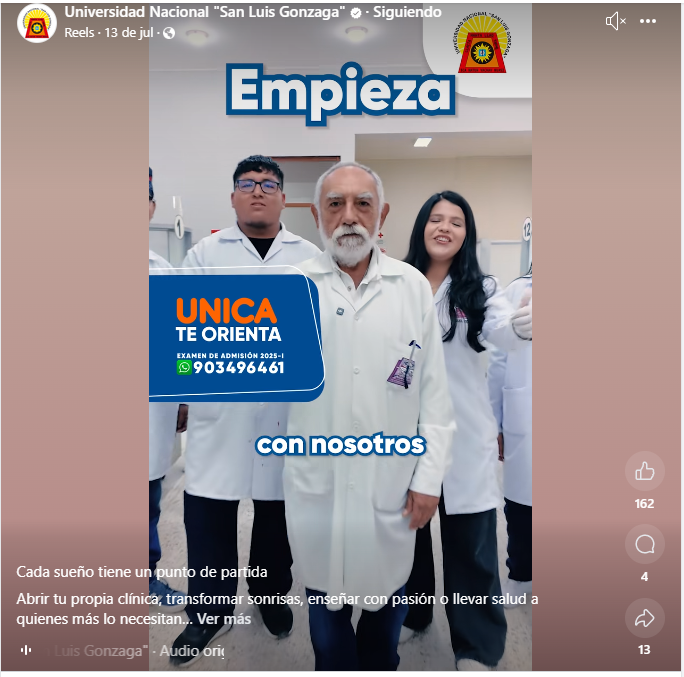The height and width of the screenshot is (677, 684).
Task: Open the Universidad Nacional "San Luis Gonzaga" page name
Action: tap(204, 13)
